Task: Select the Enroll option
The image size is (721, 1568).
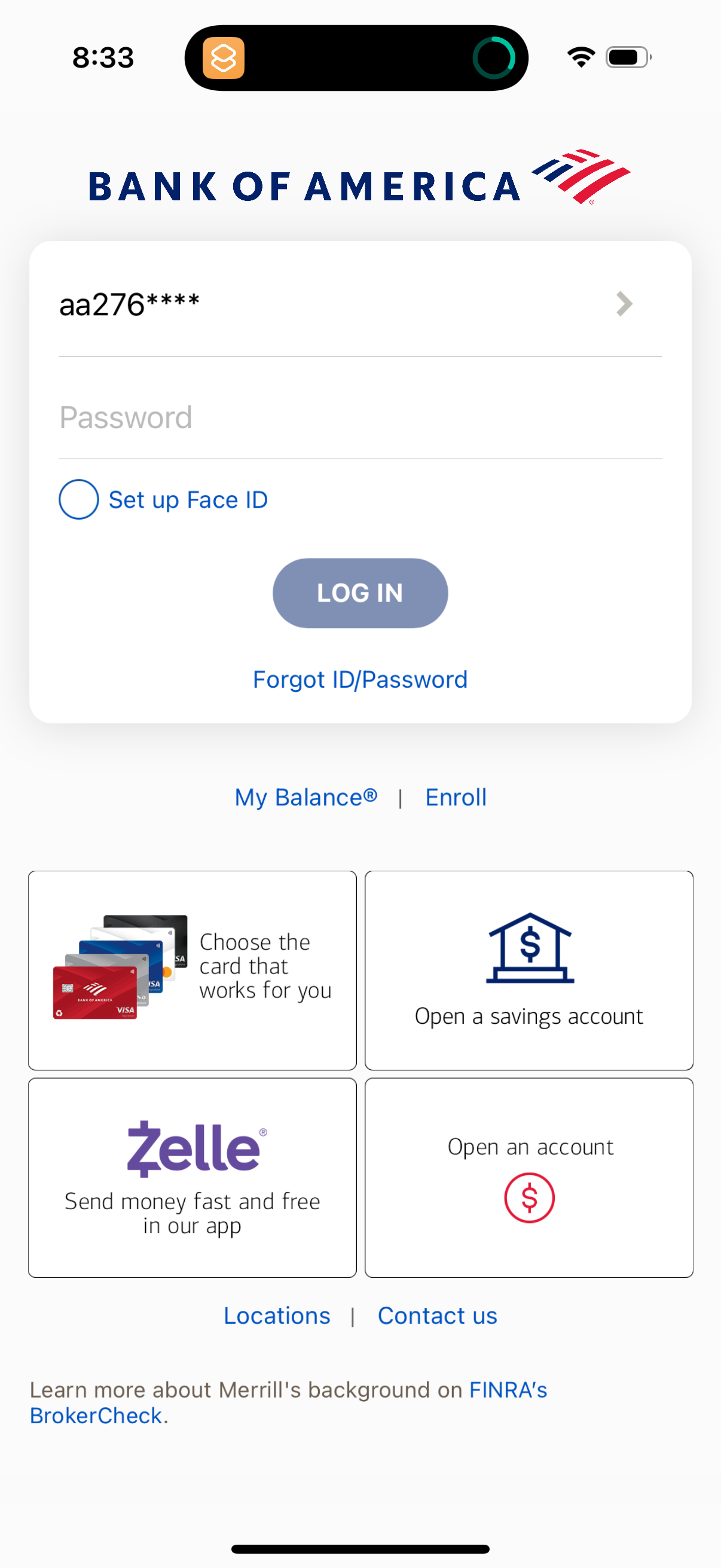Action: pyautogui.click(x=455, y=797)
